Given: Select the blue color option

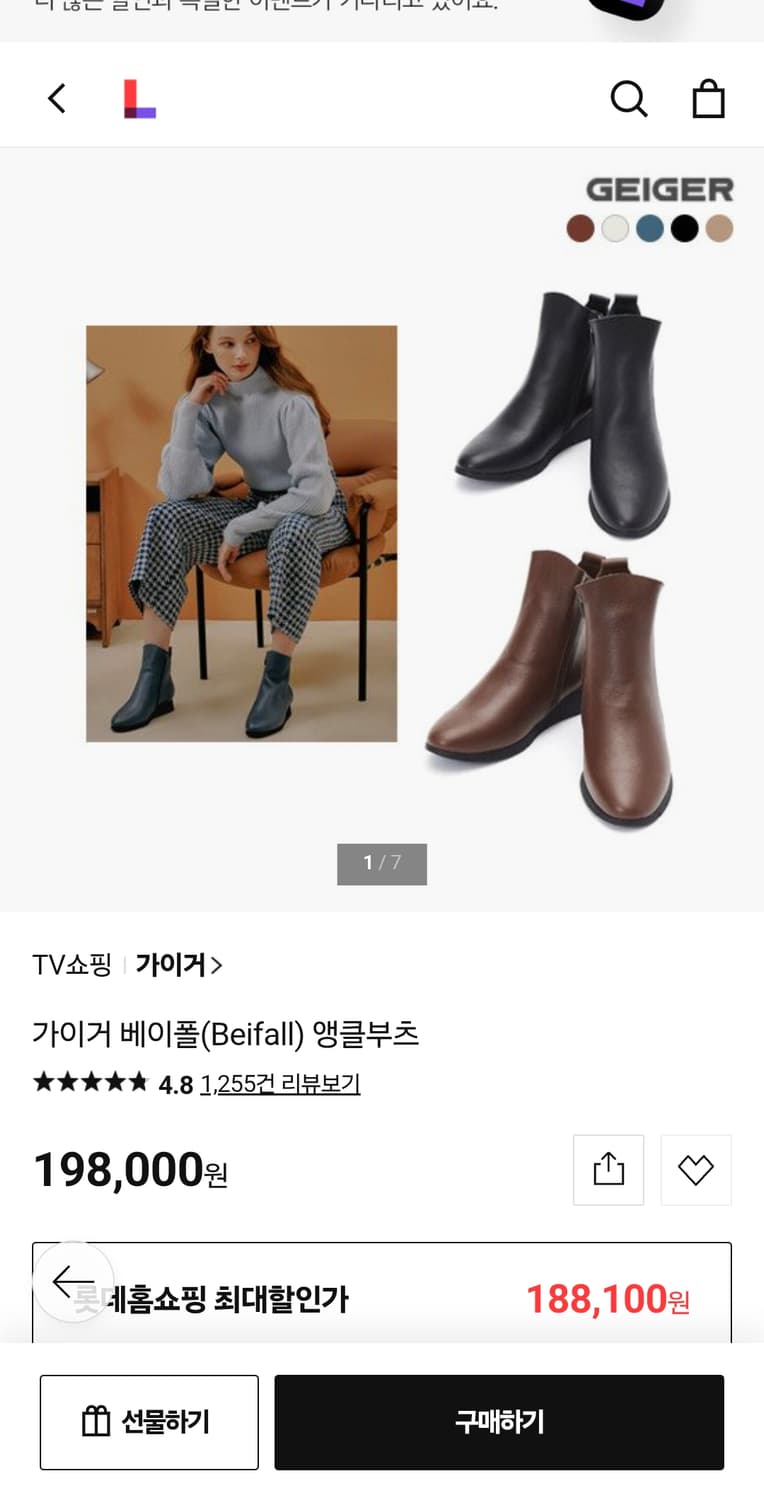Looking at the screenshot, I should point(650,228).
